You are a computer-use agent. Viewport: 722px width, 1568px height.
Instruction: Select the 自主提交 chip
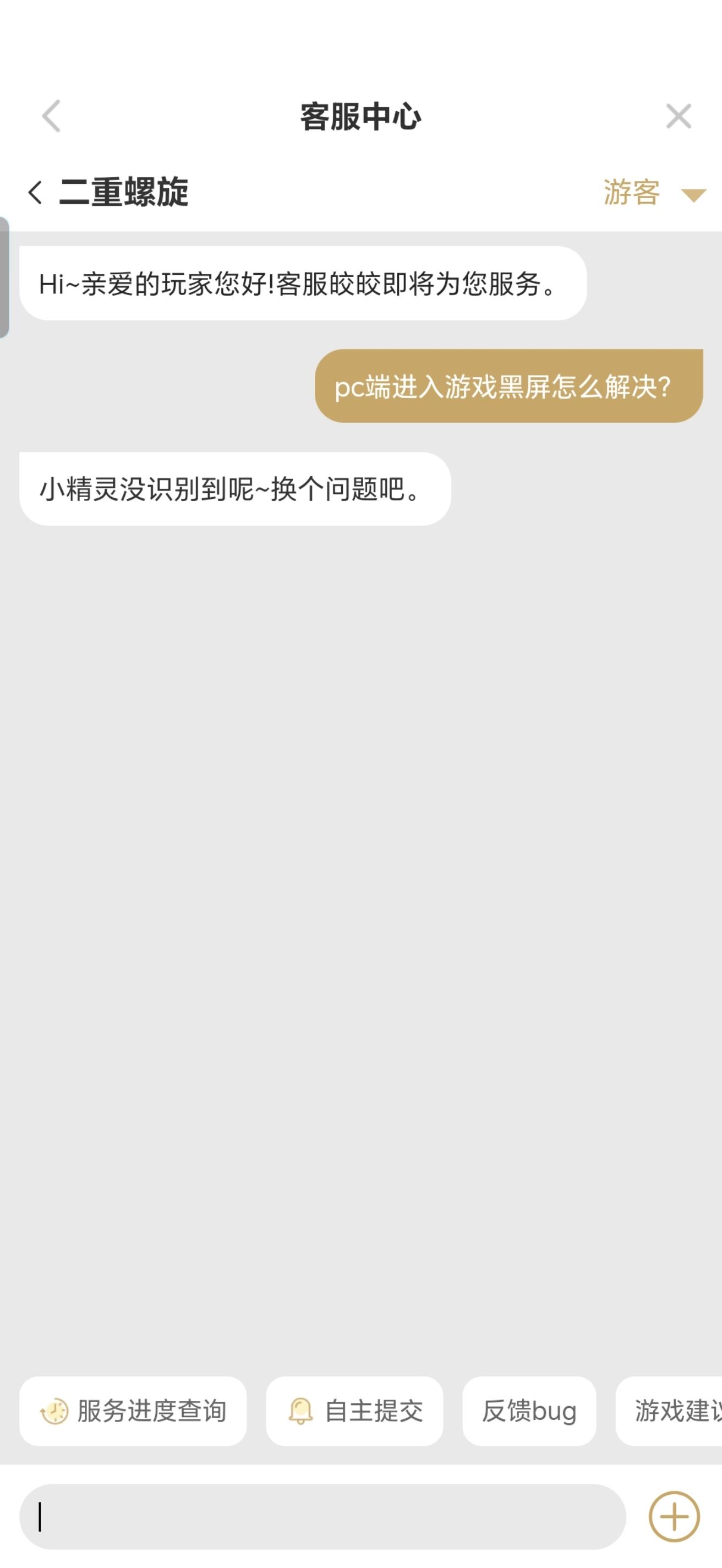coord(354,1411)
